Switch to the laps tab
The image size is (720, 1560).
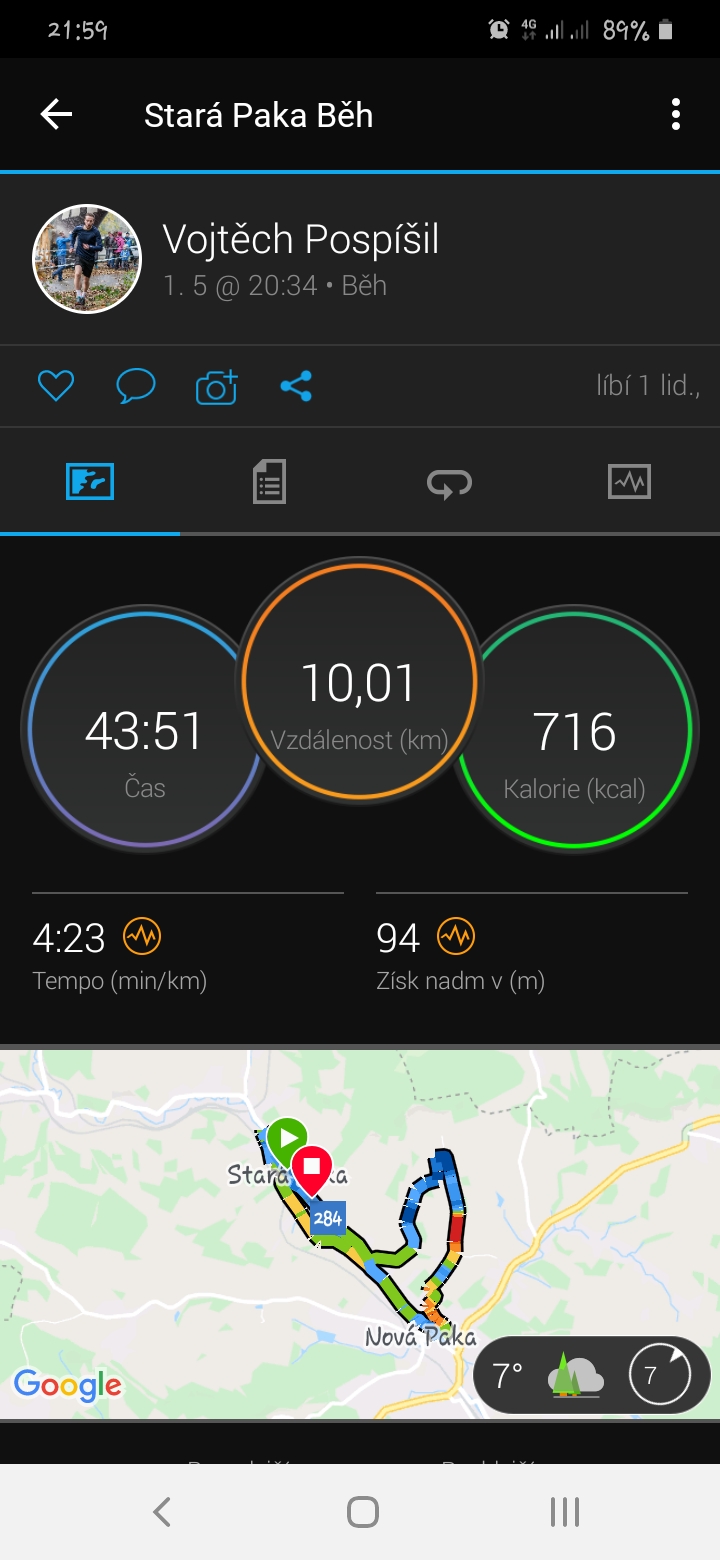(449, 482)
